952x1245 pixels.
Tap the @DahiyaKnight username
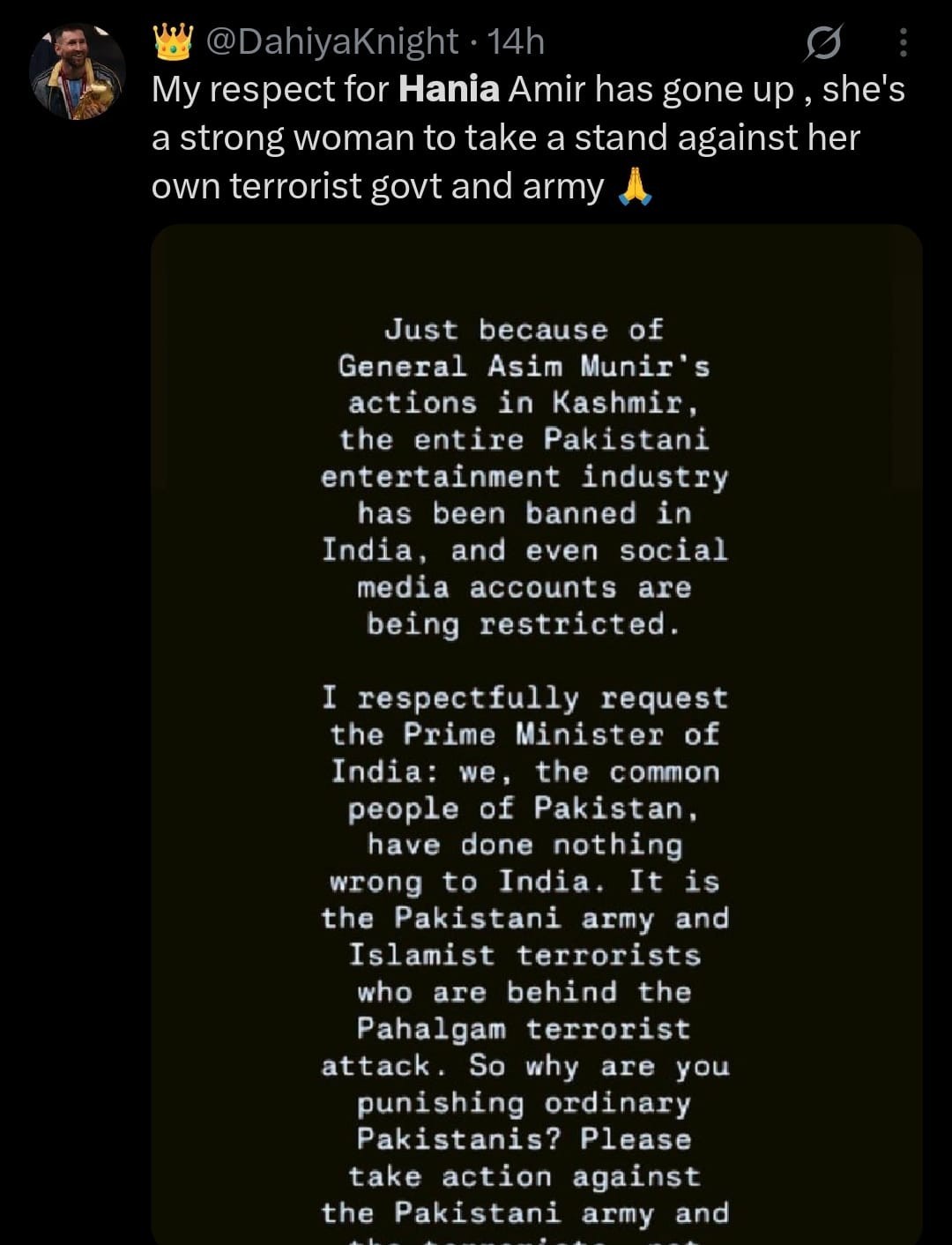(x=331, y=41)
